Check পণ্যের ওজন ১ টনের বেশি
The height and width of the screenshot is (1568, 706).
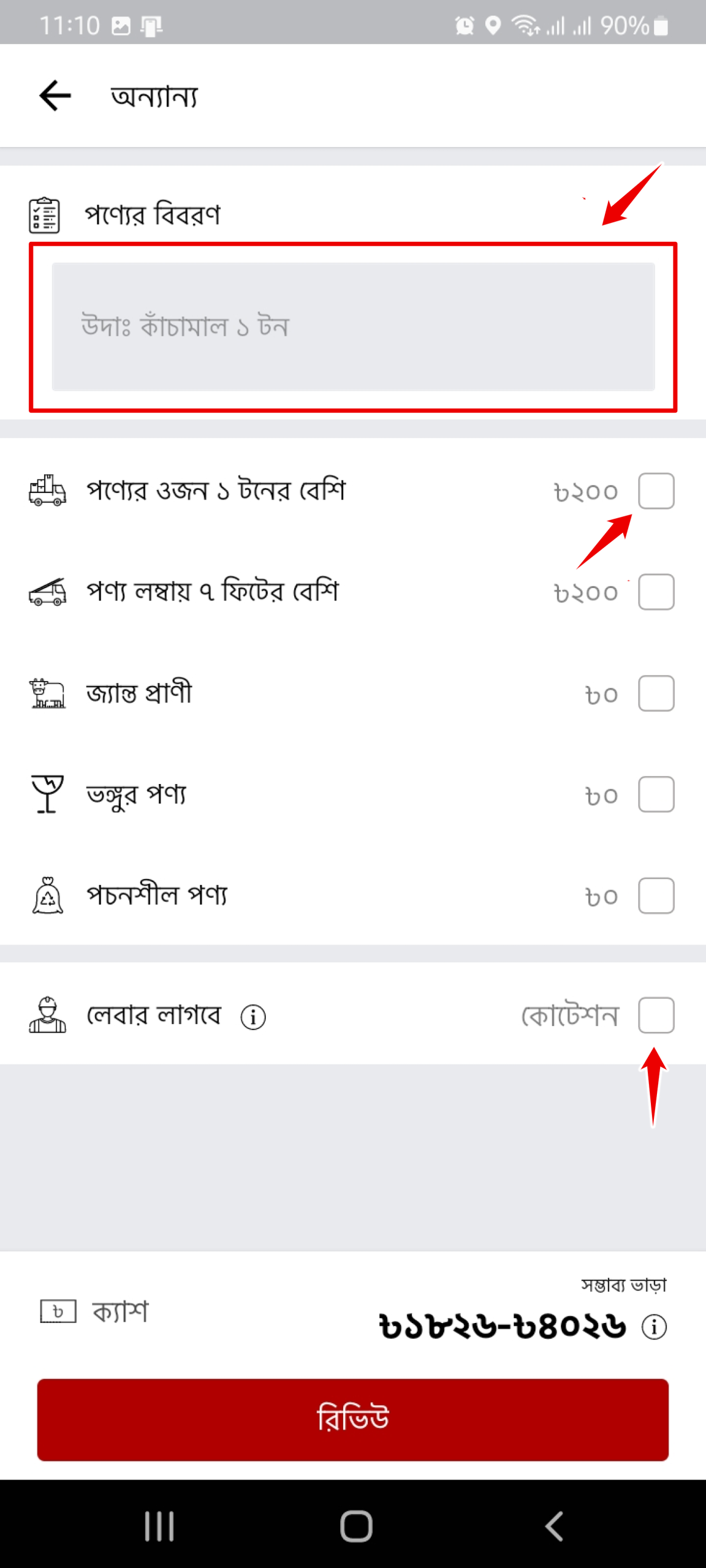coord(656,491)
